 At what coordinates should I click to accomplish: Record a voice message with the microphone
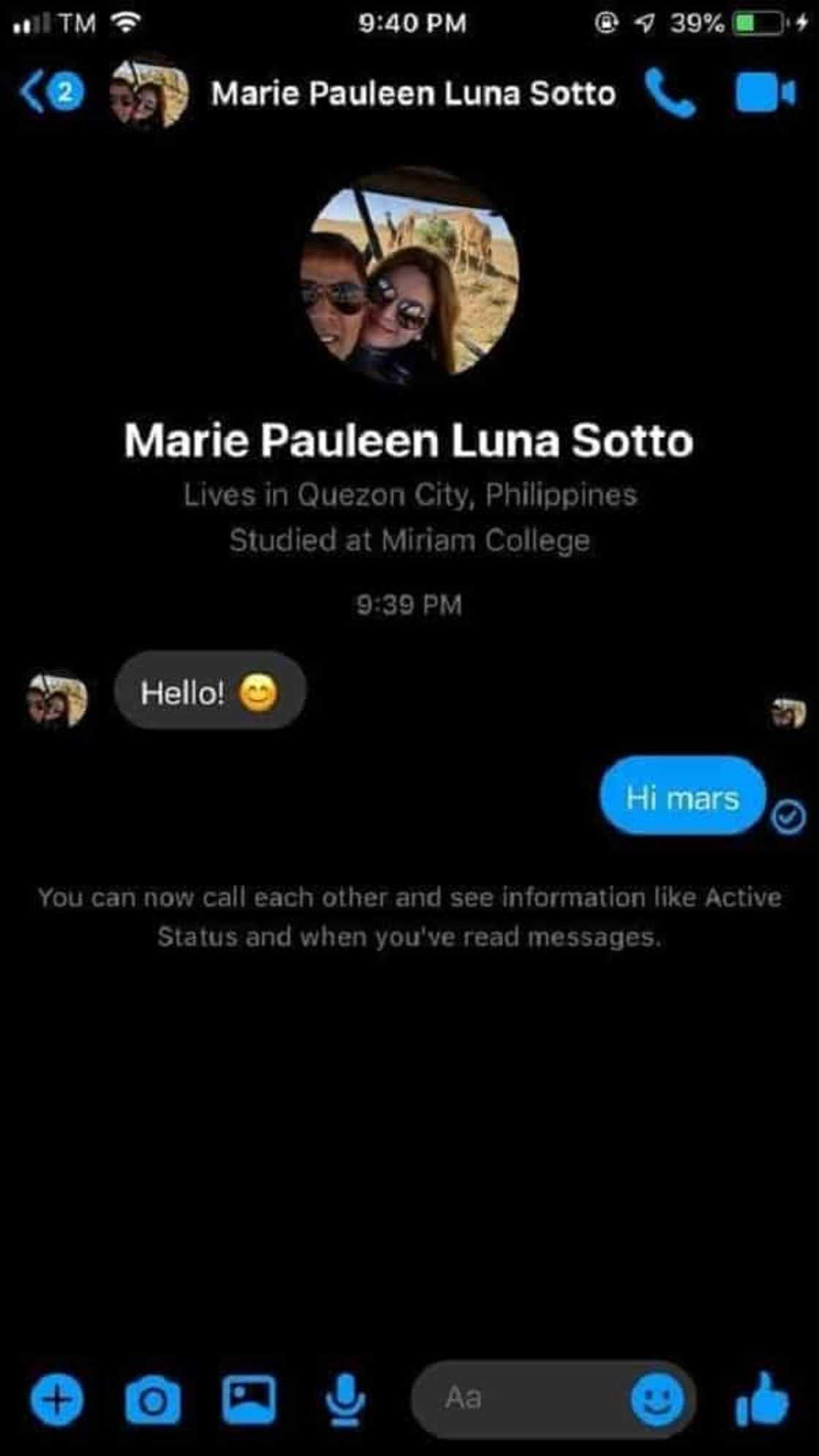pyautogui.click(x=345, y=1398)
